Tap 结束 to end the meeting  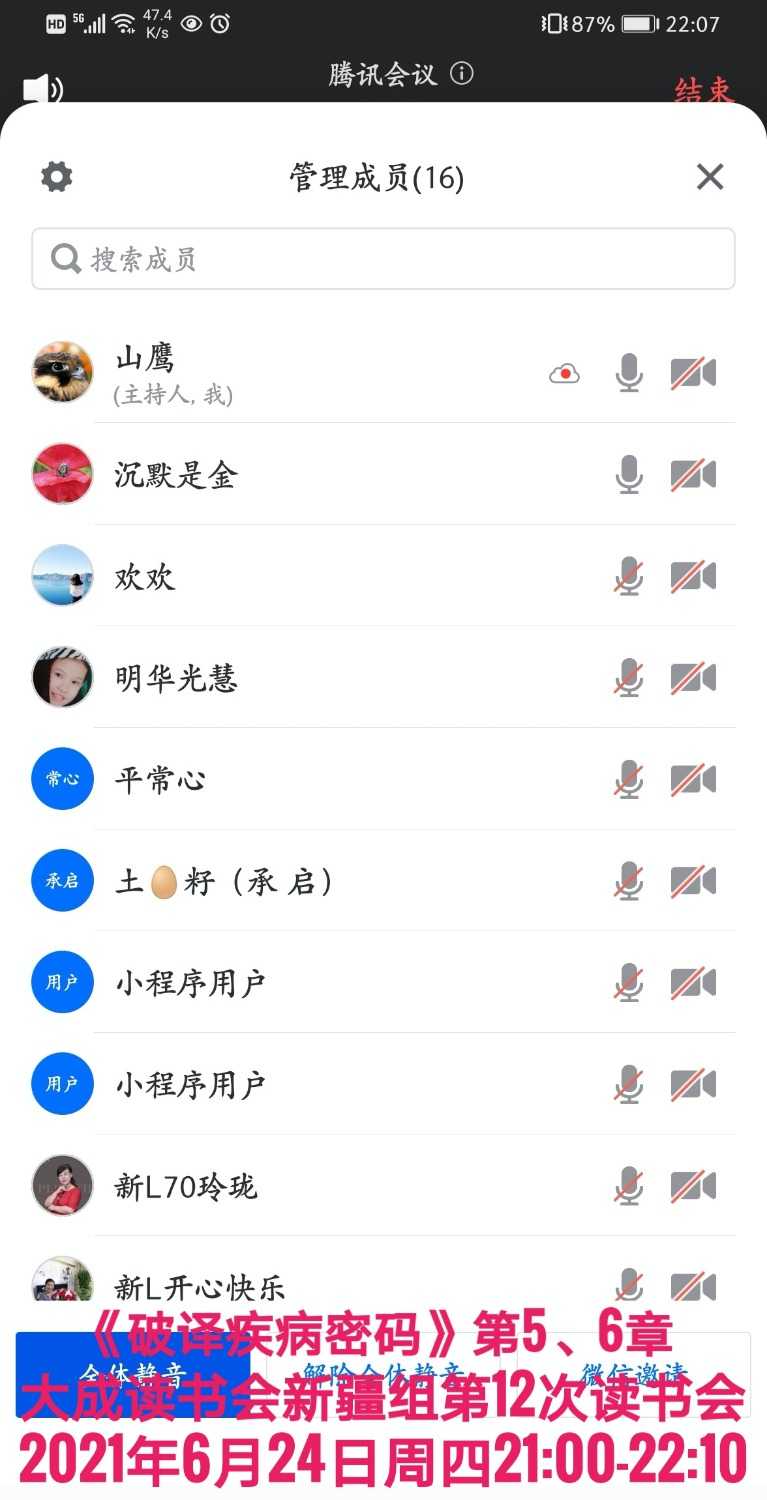pyautogui.click(x=704, y=88)
